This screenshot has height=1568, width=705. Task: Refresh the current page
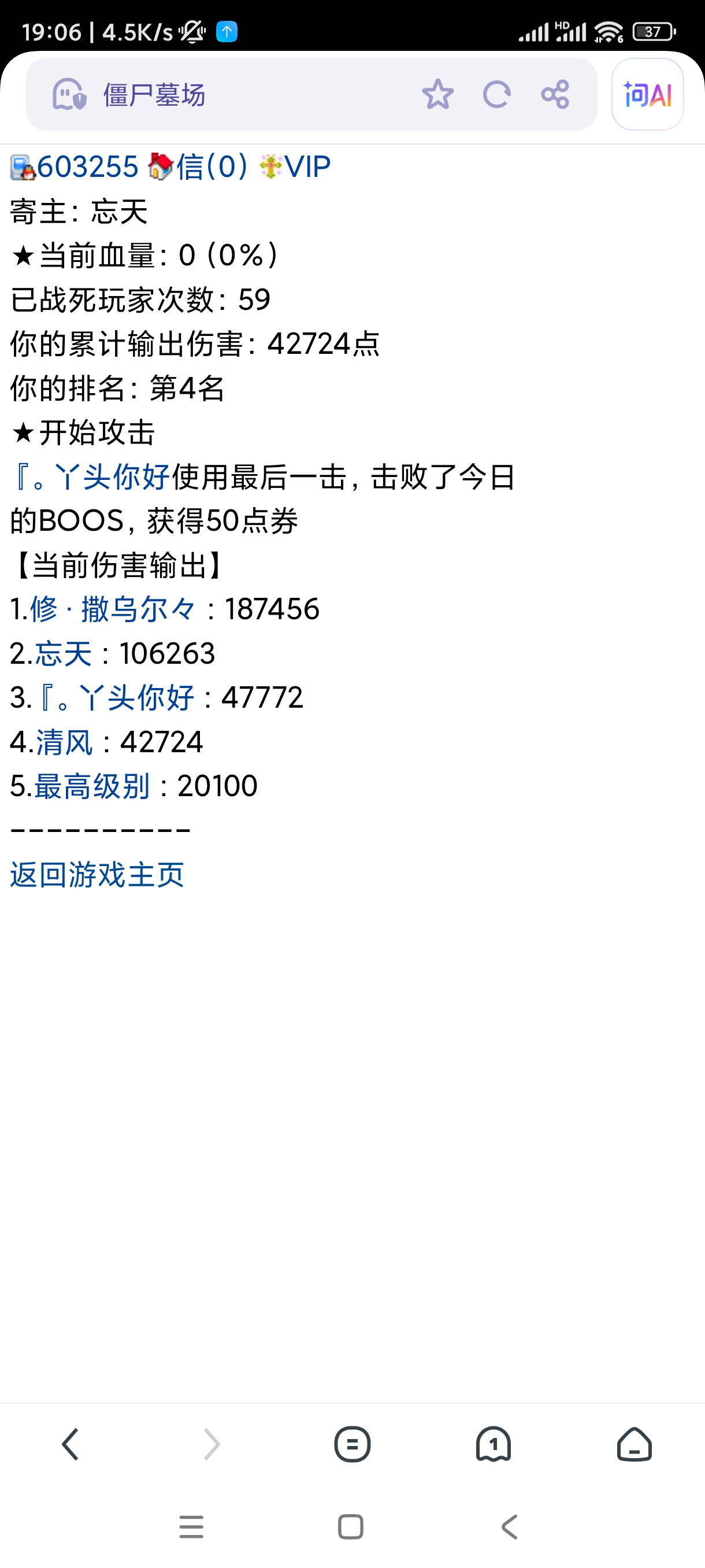coord(496,94)
